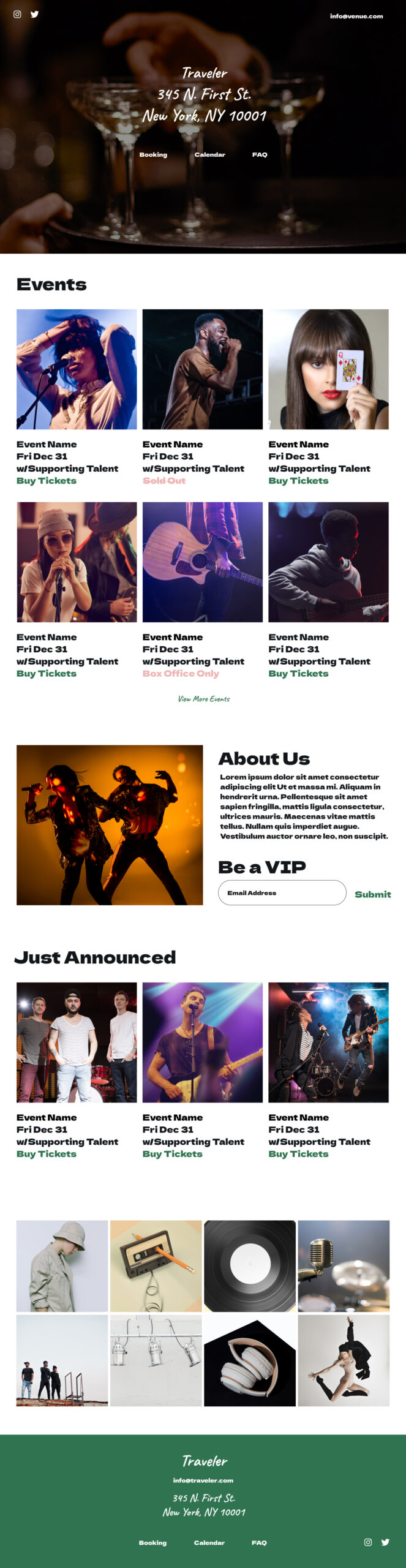This screenshot has height=1568, width=406.
Task: Open the white headphones gallery photo
Action: point(250,1360)
